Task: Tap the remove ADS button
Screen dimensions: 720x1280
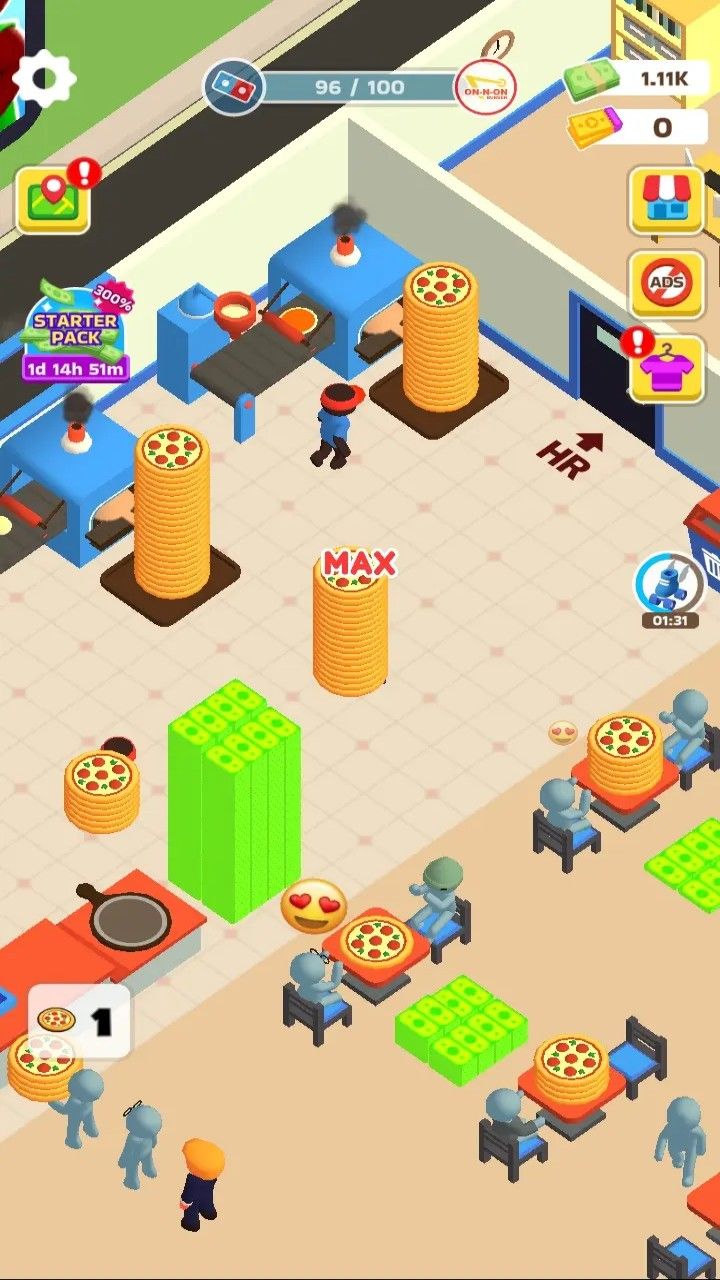Action: [x=666, y=285]
